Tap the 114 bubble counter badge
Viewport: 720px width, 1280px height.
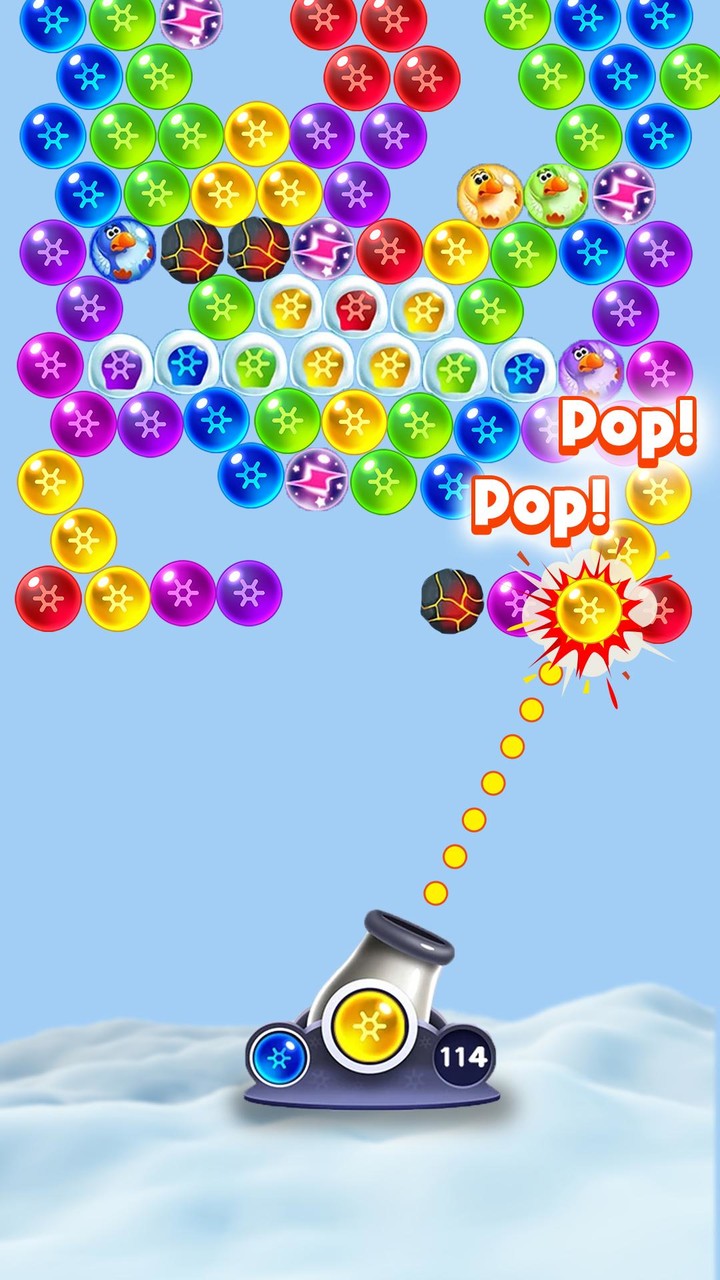(462, 1053)
